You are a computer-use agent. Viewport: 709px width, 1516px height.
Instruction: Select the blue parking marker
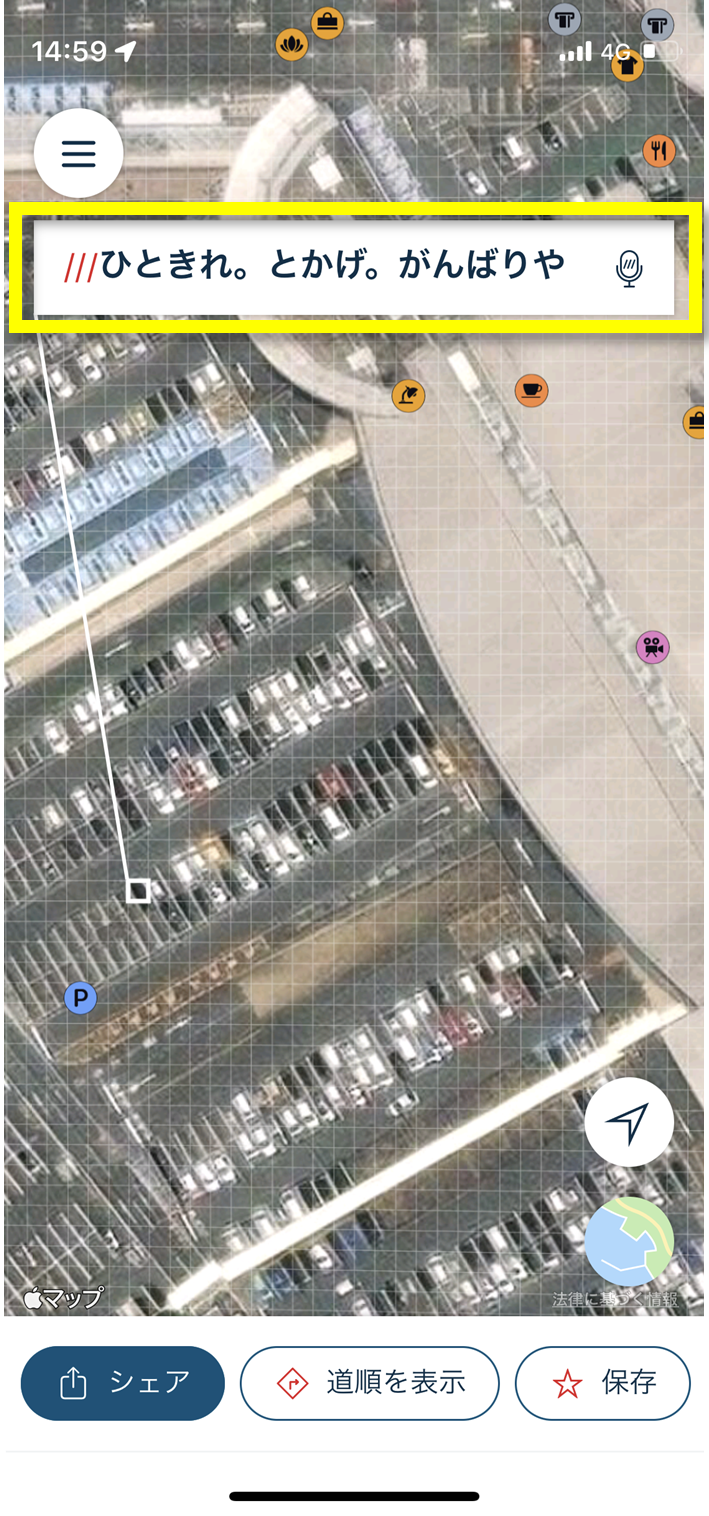(x=80, y=997)
